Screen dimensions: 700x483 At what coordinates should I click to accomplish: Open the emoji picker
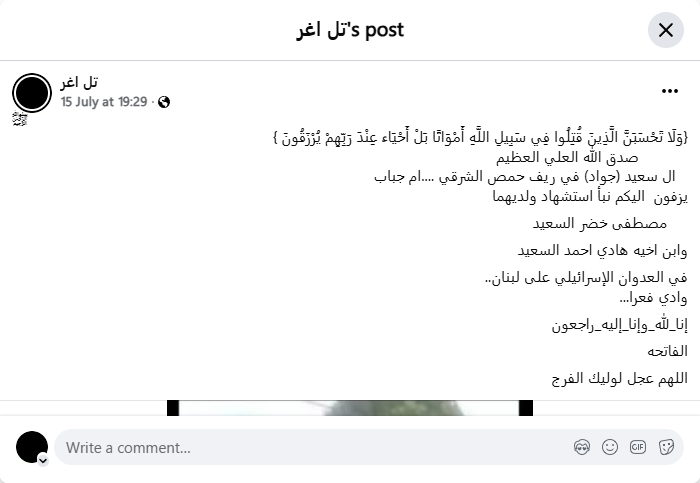(610, 447)
